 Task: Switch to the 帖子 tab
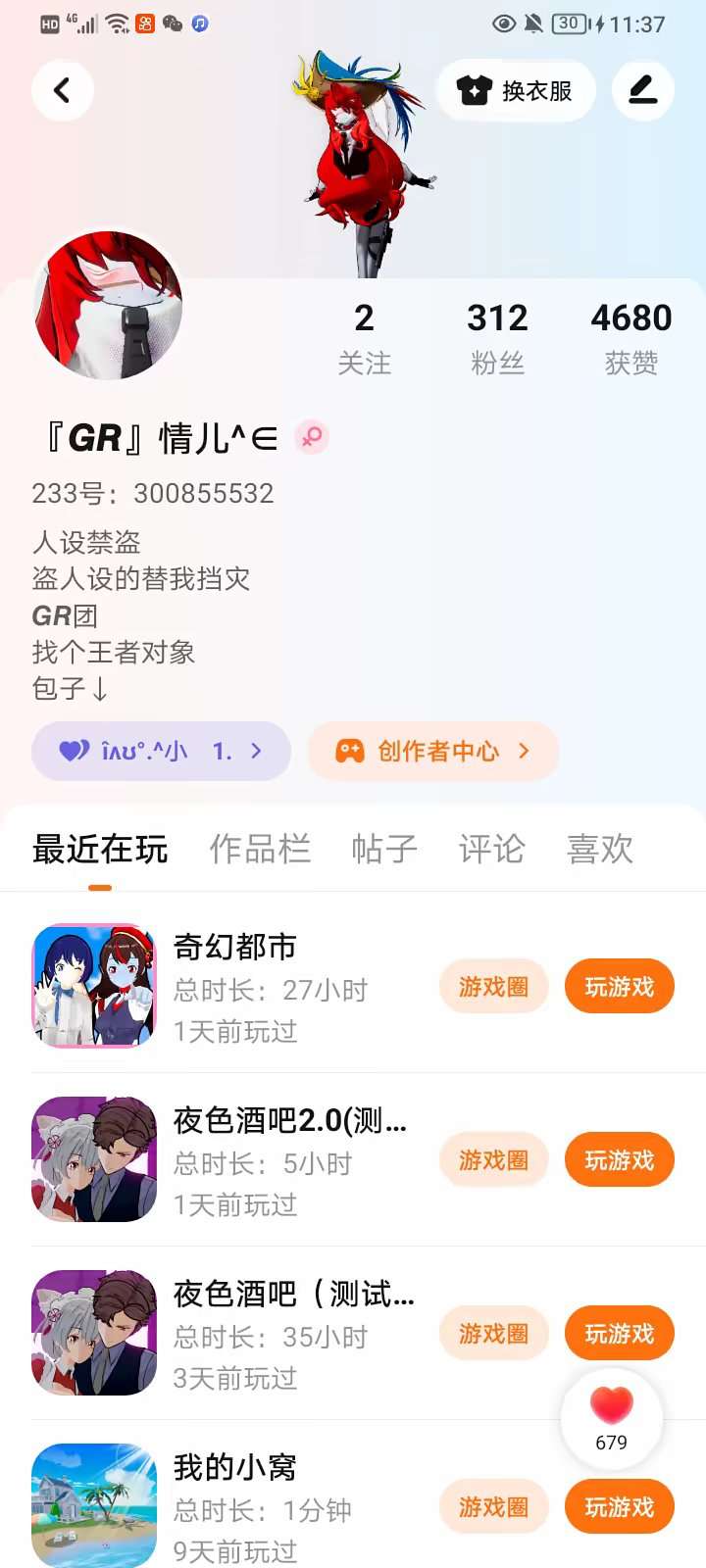[x=384, y=849]
